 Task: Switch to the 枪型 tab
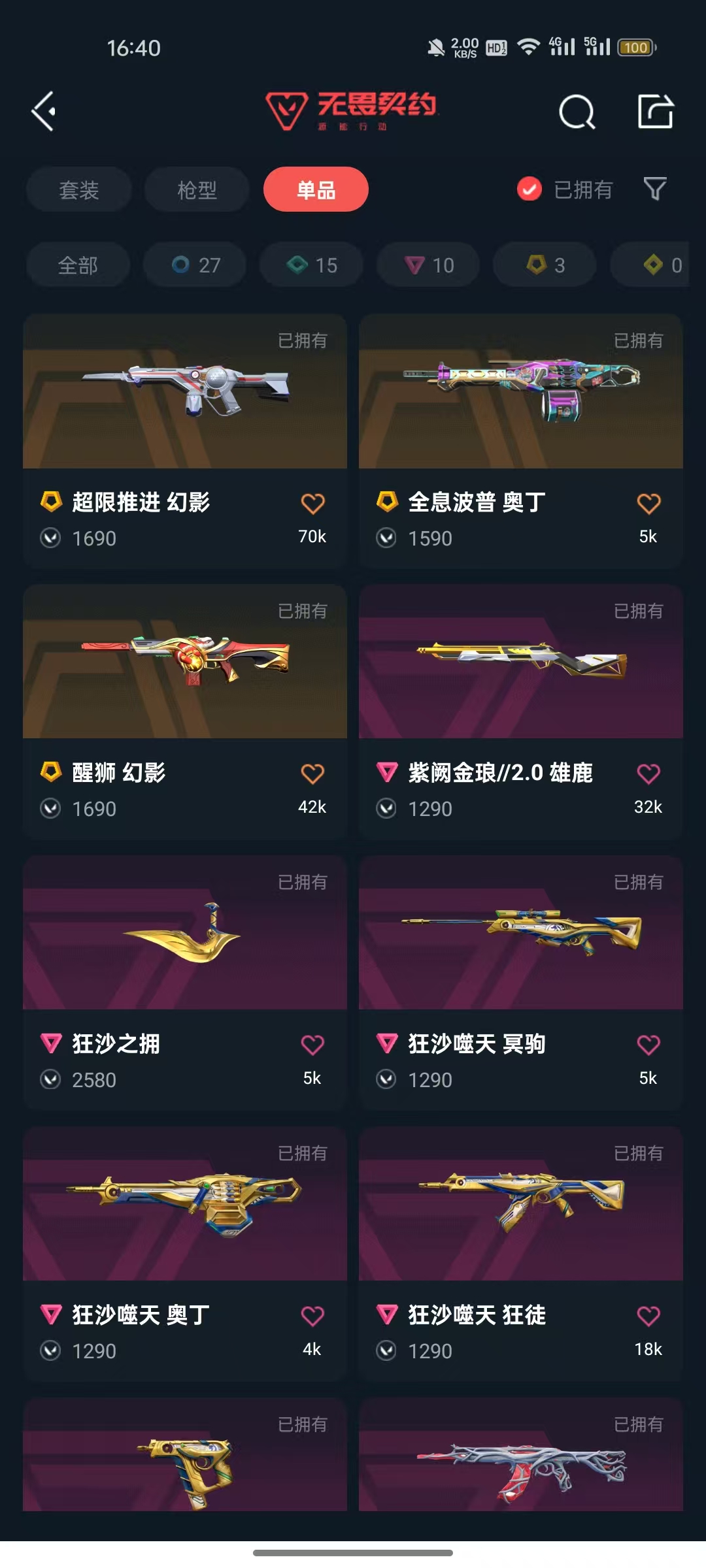click(197, 189)
